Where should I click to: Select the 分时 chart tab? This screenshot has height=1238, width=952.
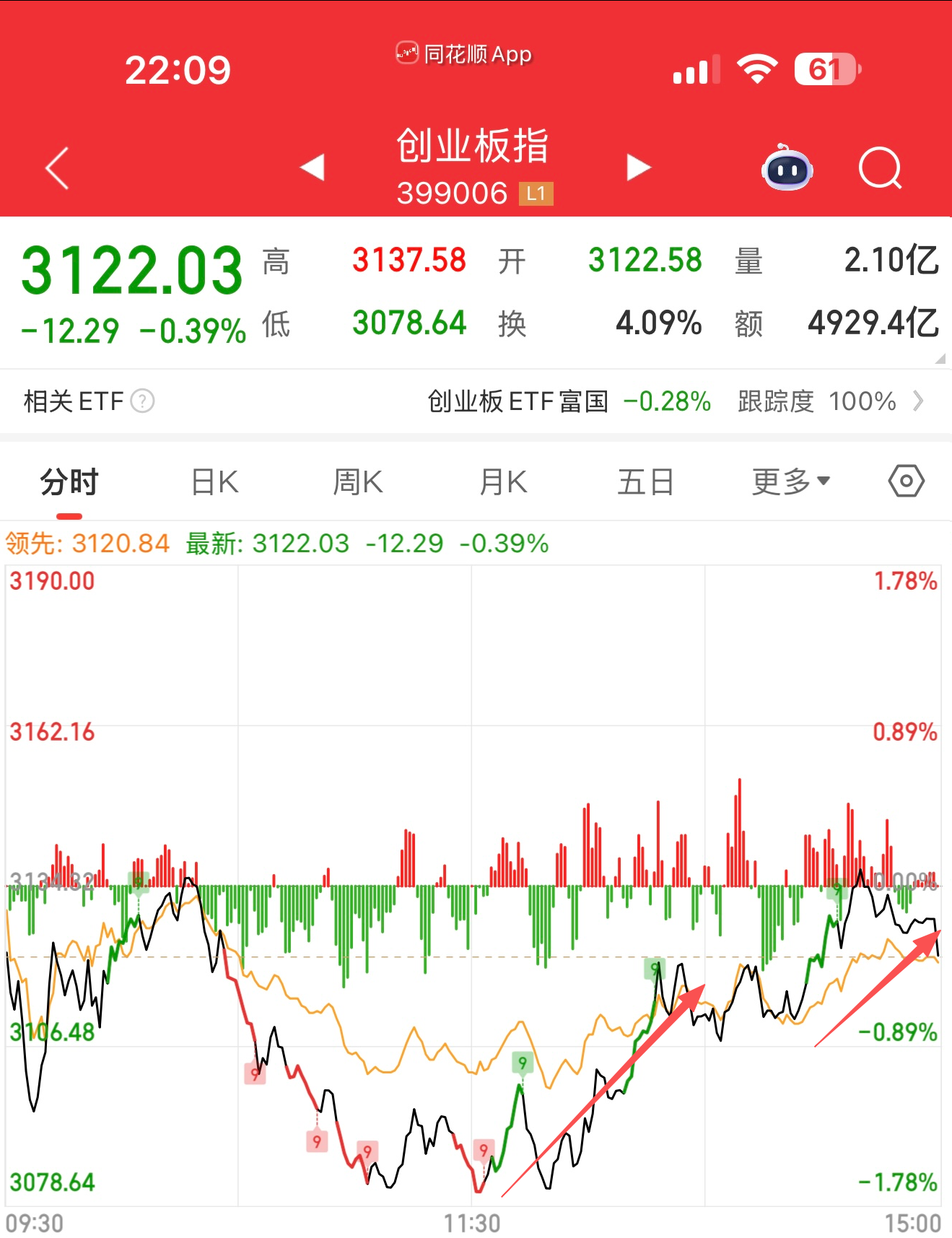point(69,482)
